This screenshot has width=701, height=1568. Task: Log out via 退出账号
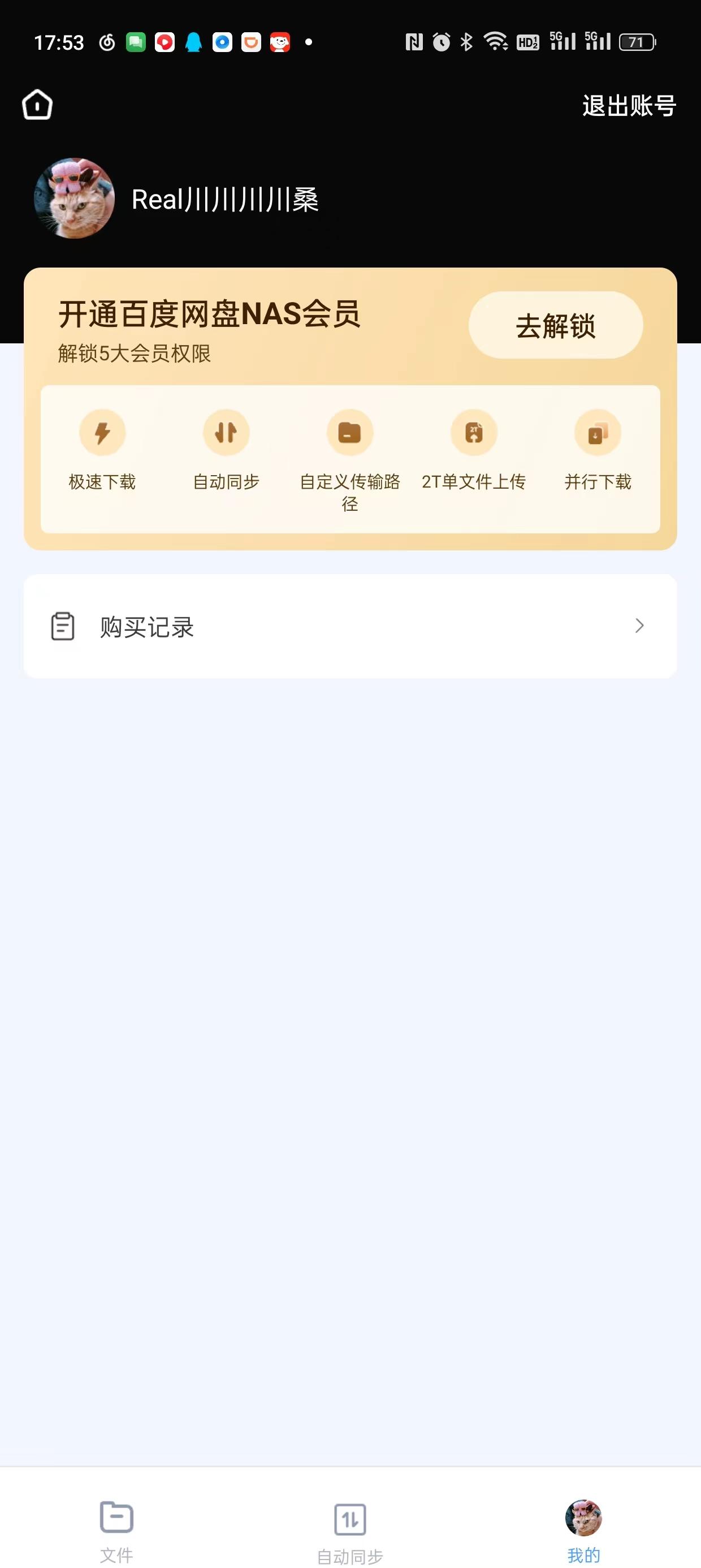[629, 106]
